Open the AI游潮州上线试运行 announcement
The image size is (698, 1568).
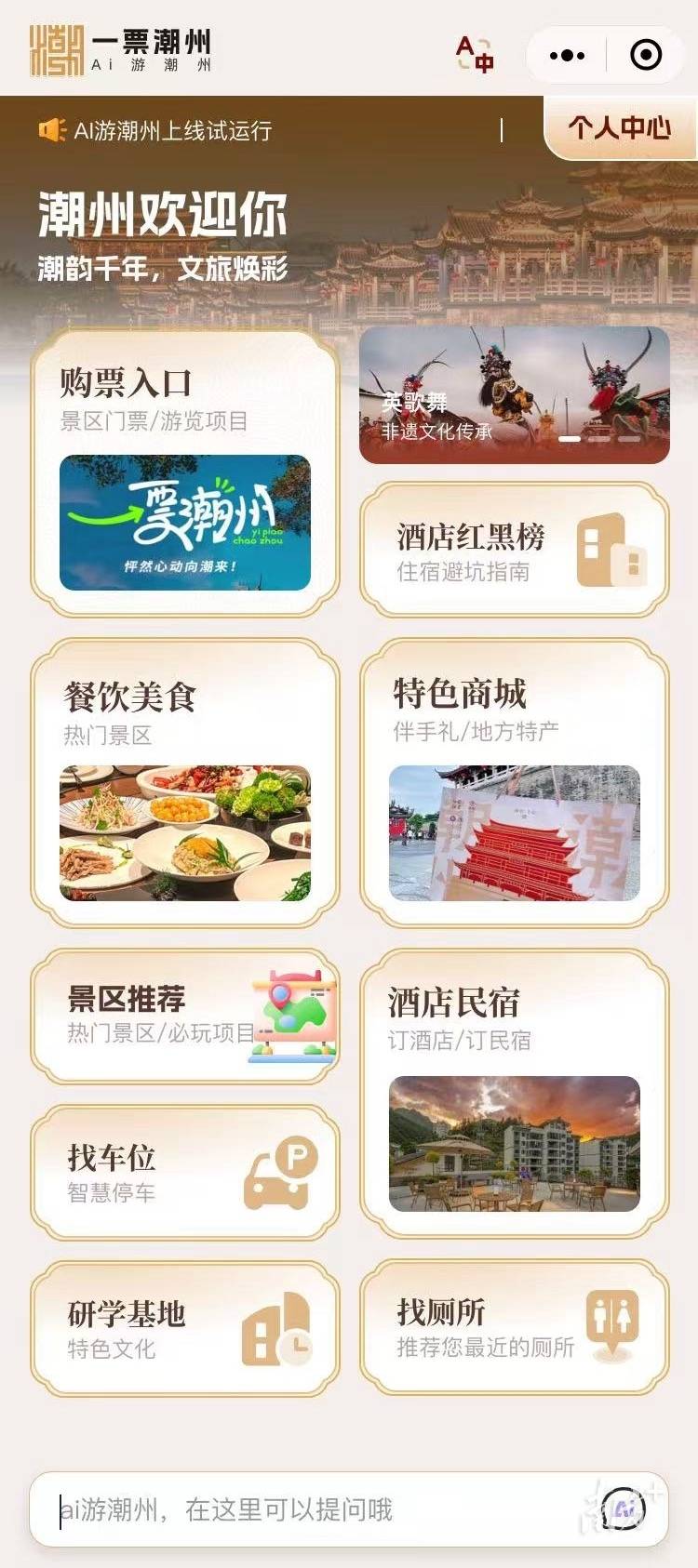(x=172, y=130)
